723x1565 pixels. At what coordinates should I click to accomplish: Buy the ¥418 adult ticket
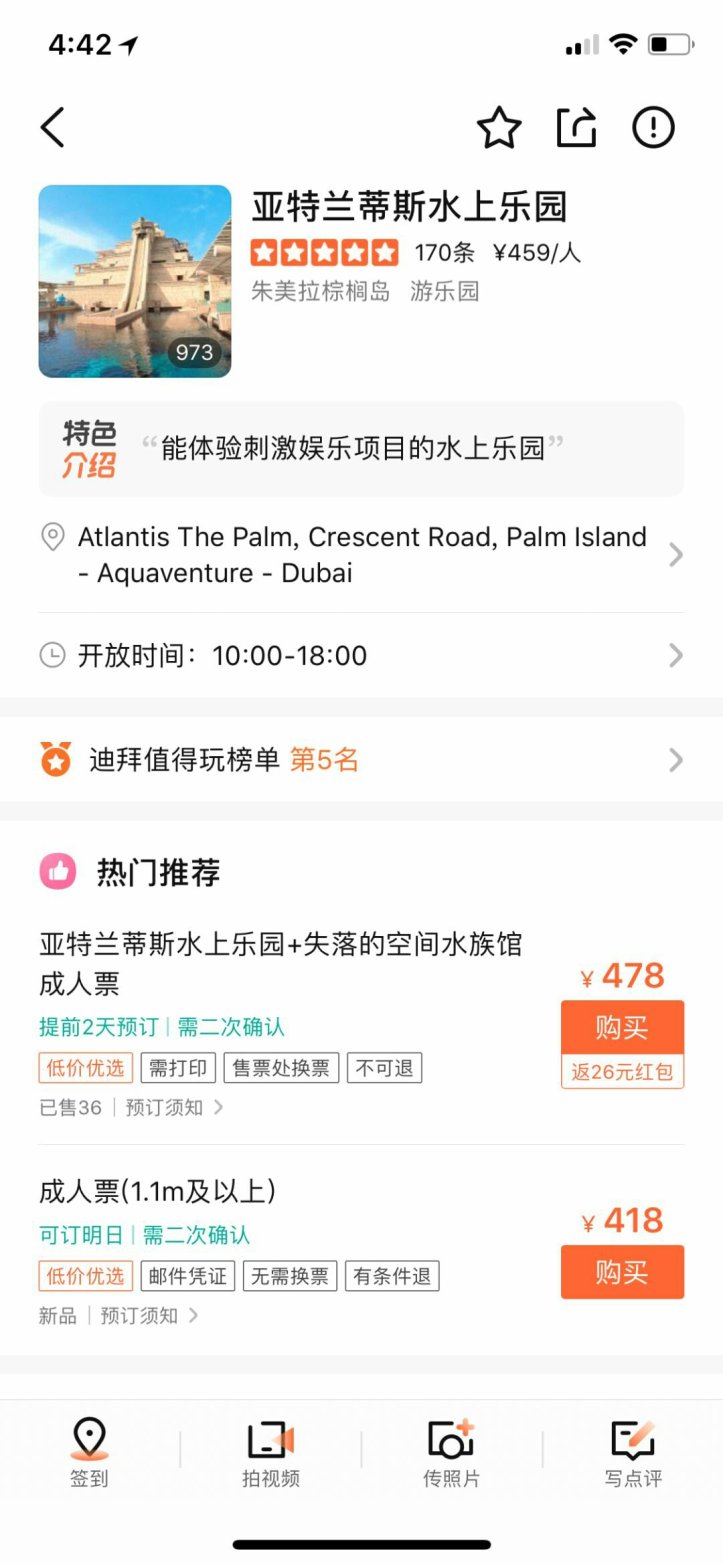pos(622,1272)
